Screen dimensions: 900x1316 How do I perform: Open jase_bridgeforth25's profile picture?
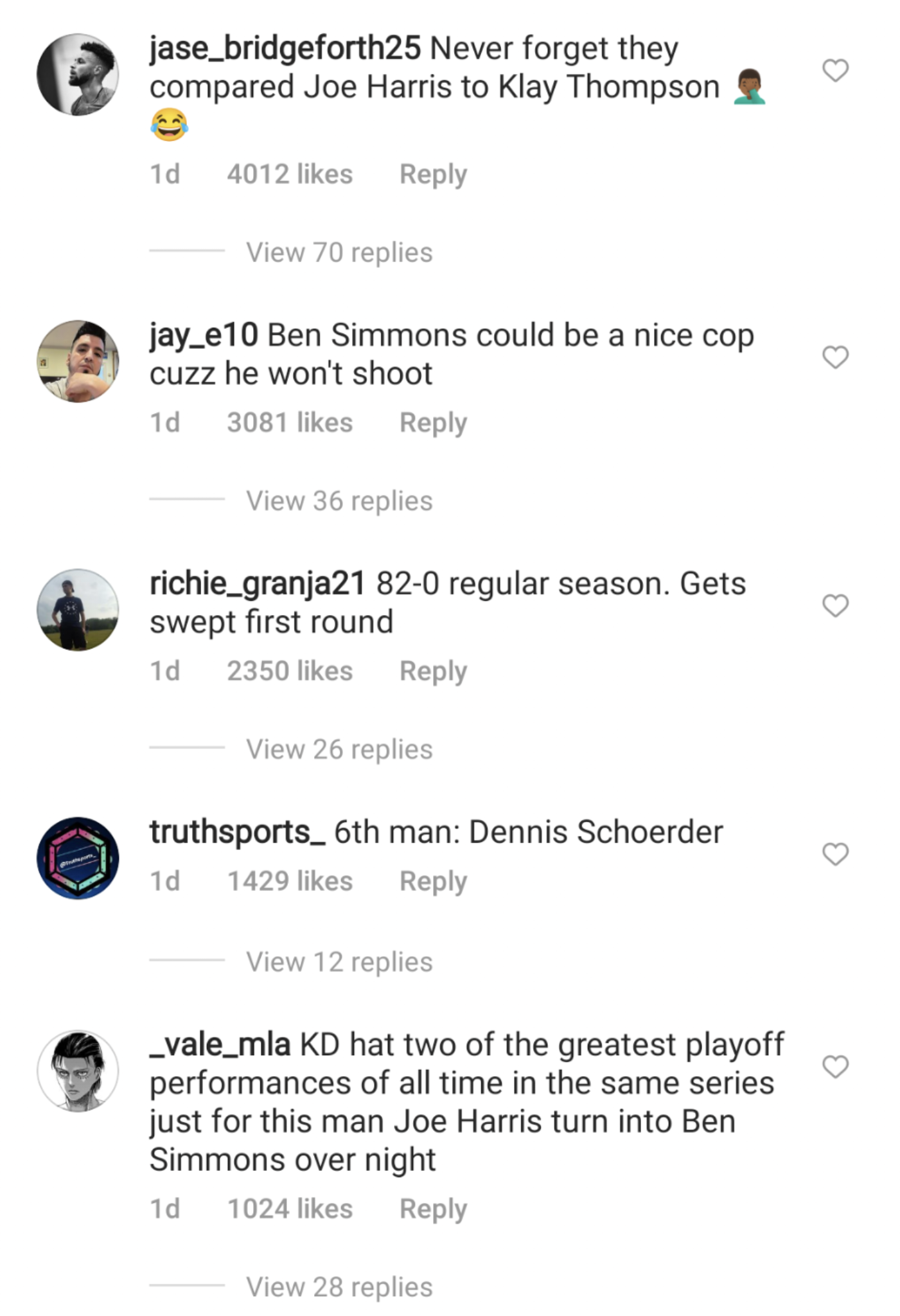coord(78,75)
